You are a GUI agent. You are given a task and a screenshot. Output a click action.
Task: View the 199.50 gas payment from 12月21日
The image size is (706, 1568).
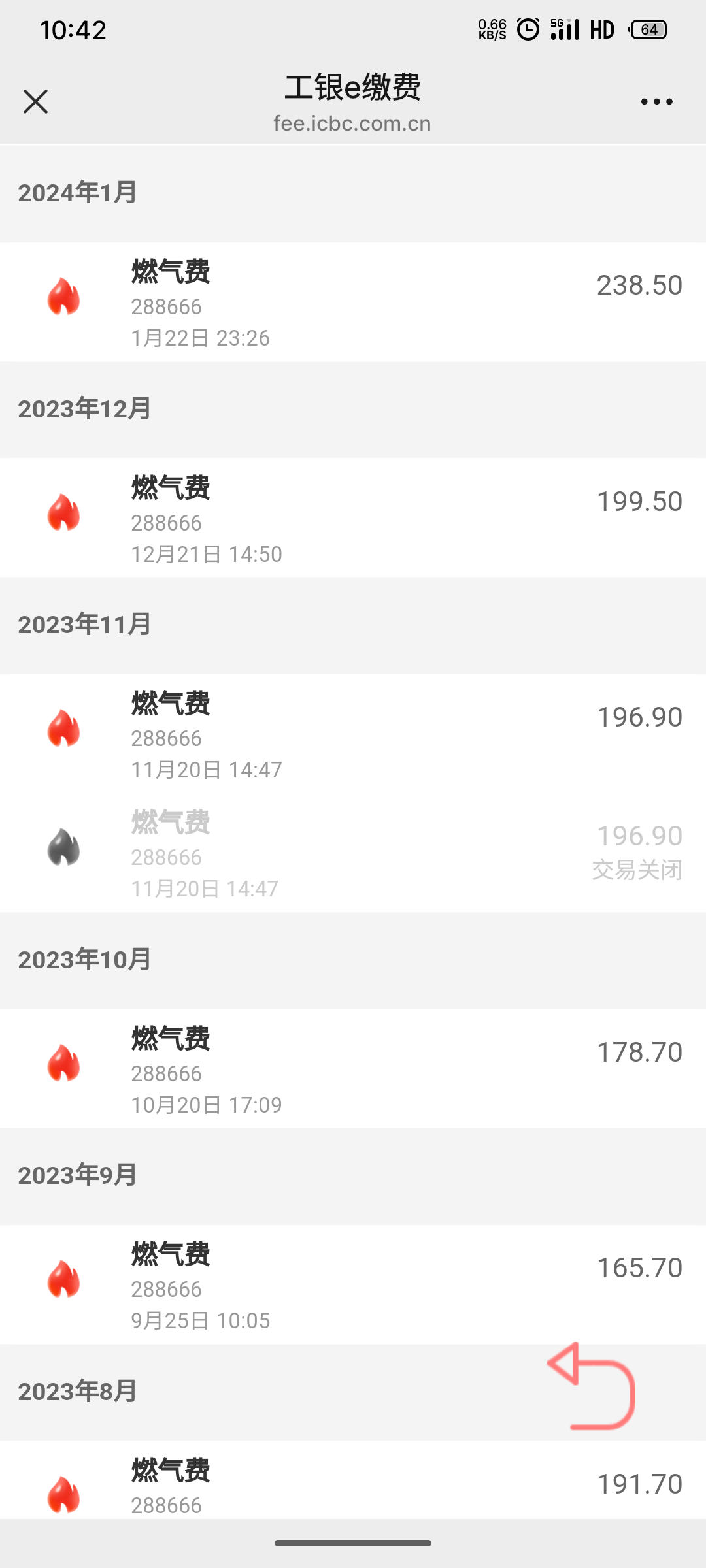(x=353, y=518)
